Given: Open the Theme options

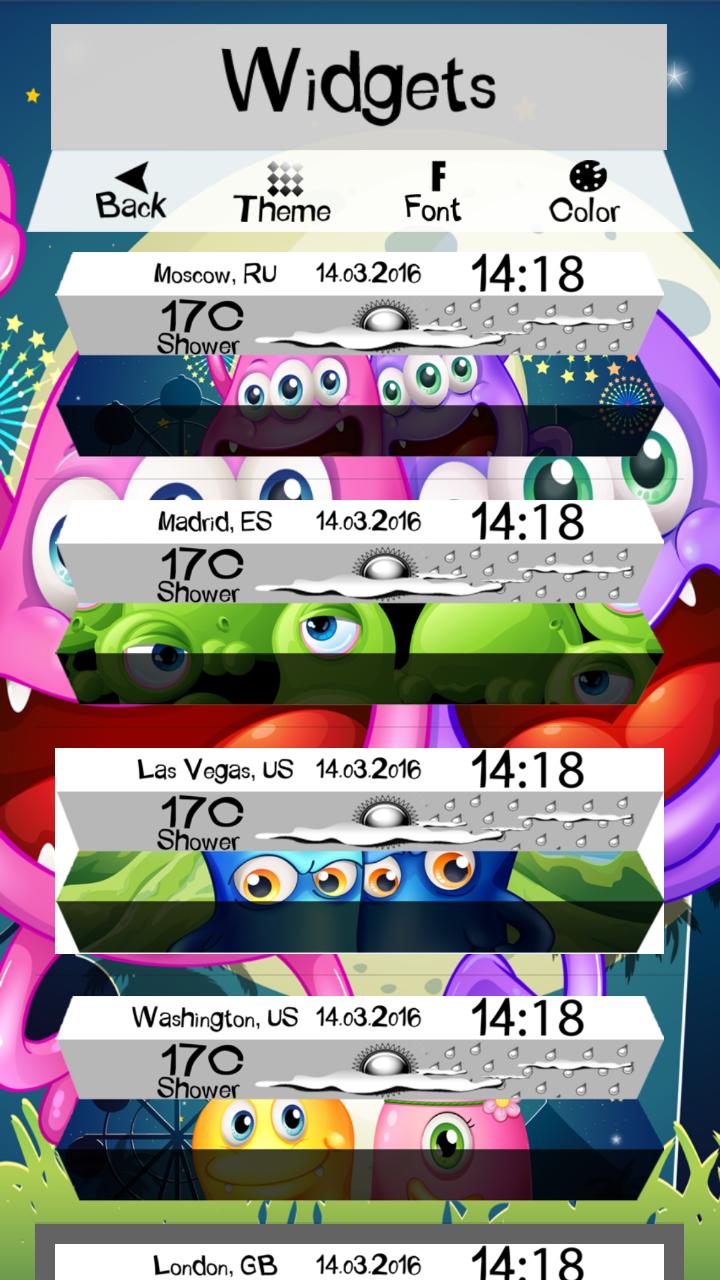Looking at the screenshot, I should point(283,193).
